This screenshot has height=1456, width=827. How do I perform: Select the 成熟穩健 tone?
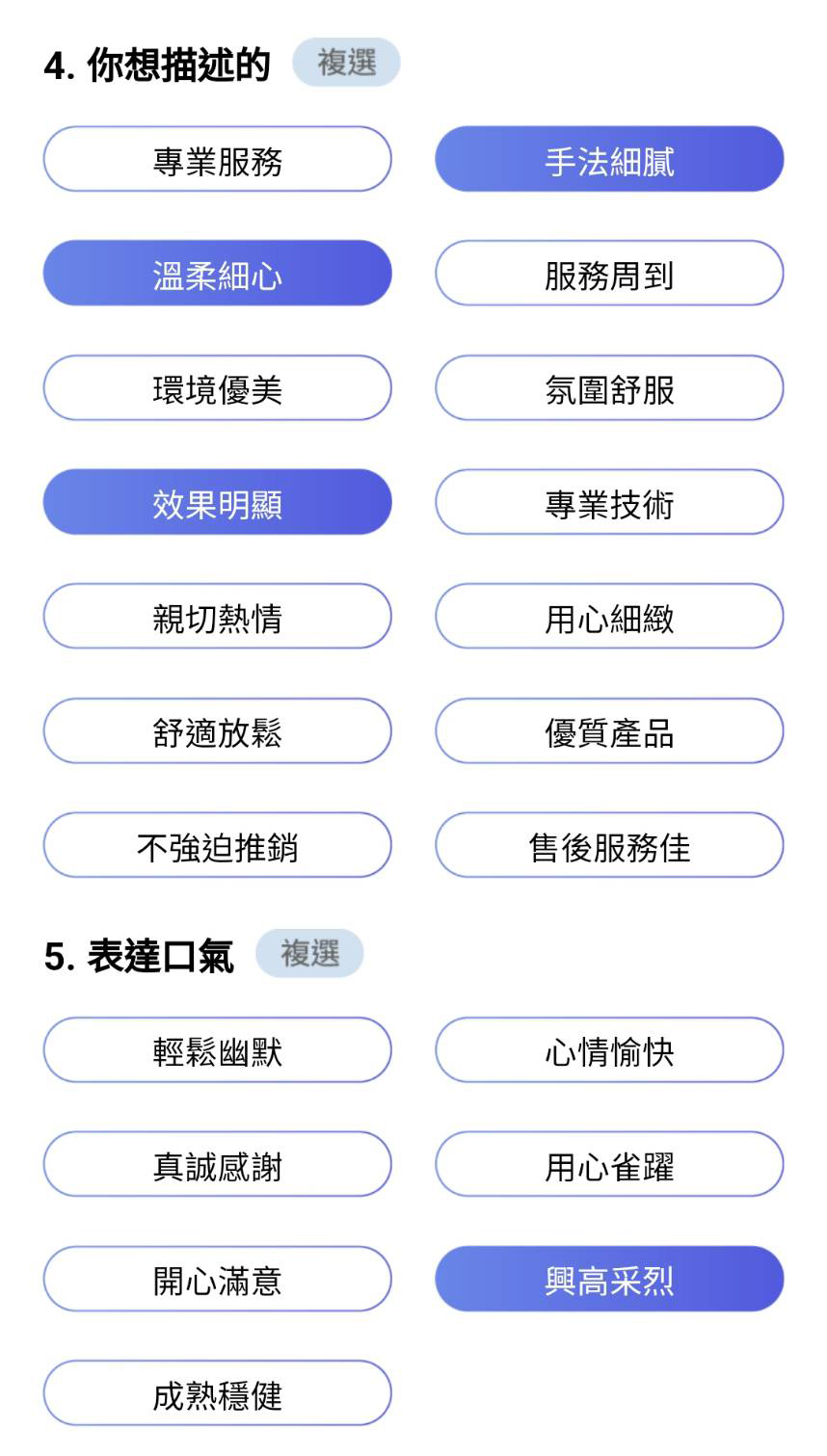218,1394
